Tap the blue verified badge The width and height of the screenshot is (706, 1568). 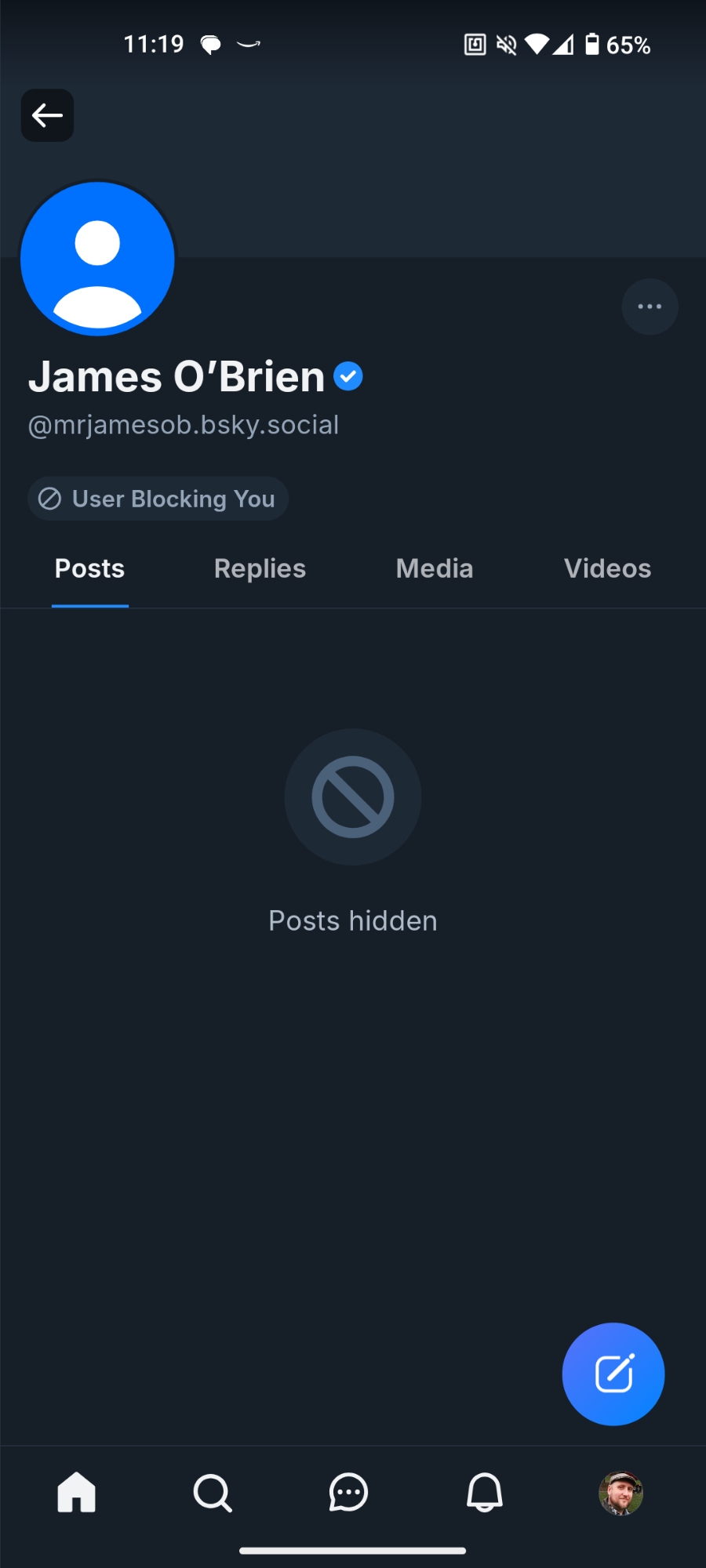(x=348, y=376)
